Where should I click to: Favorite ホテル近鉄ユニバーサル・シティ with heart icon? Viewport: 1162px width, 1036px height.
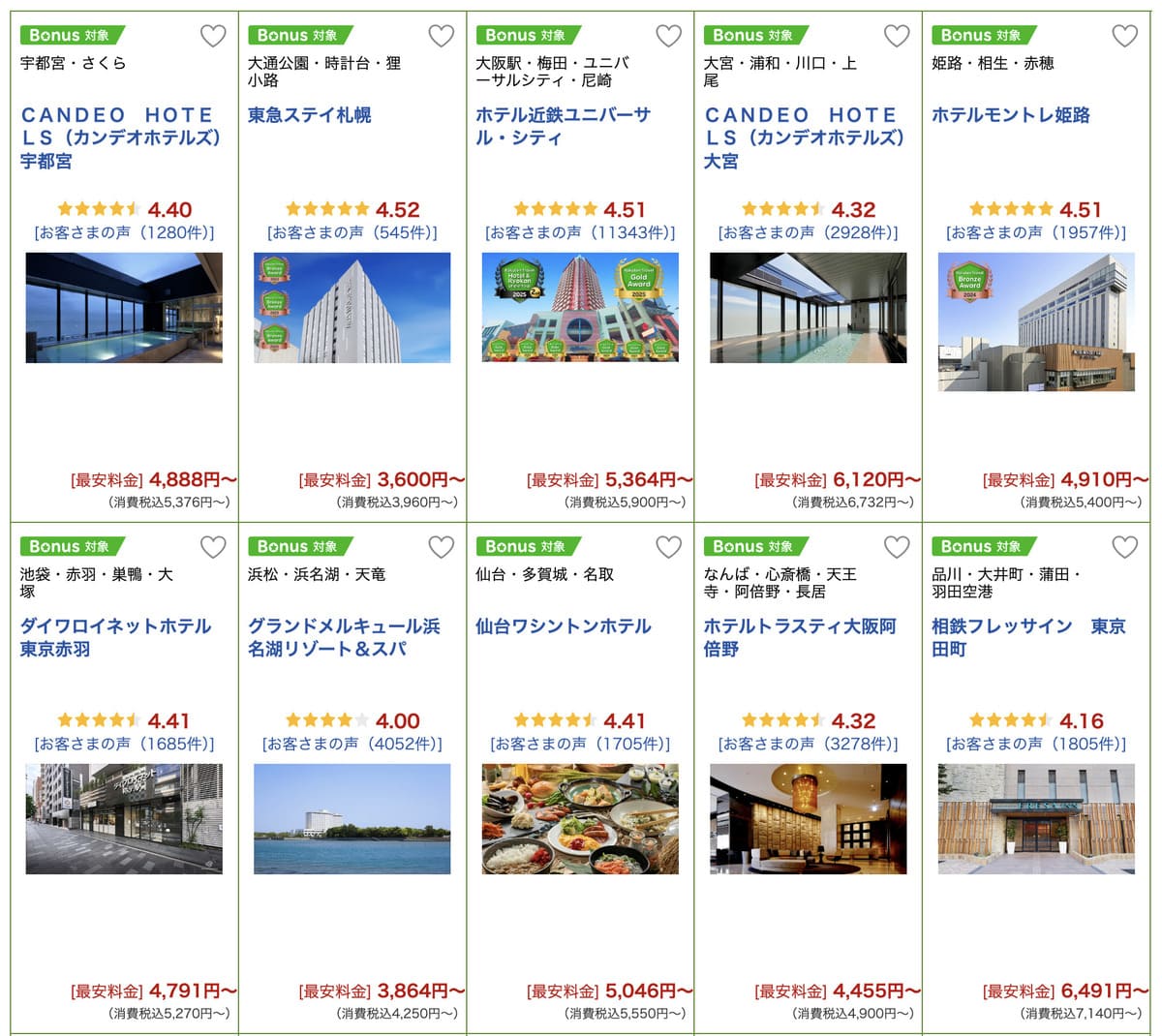(668, 37)
